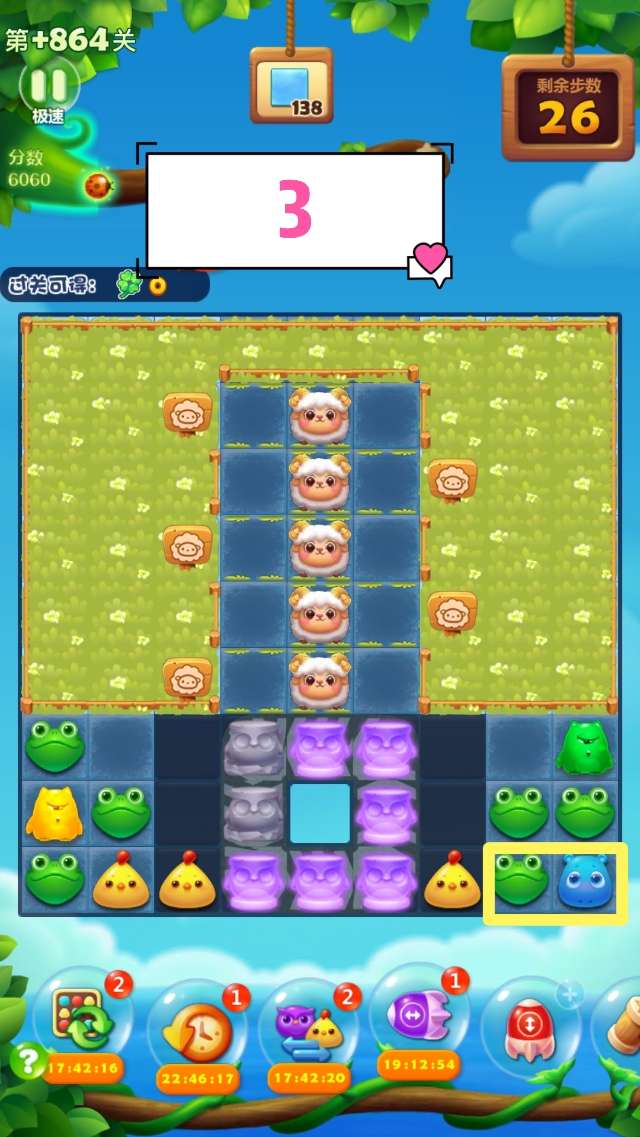
Task: Pause the game
Action: tap(49, 84)
